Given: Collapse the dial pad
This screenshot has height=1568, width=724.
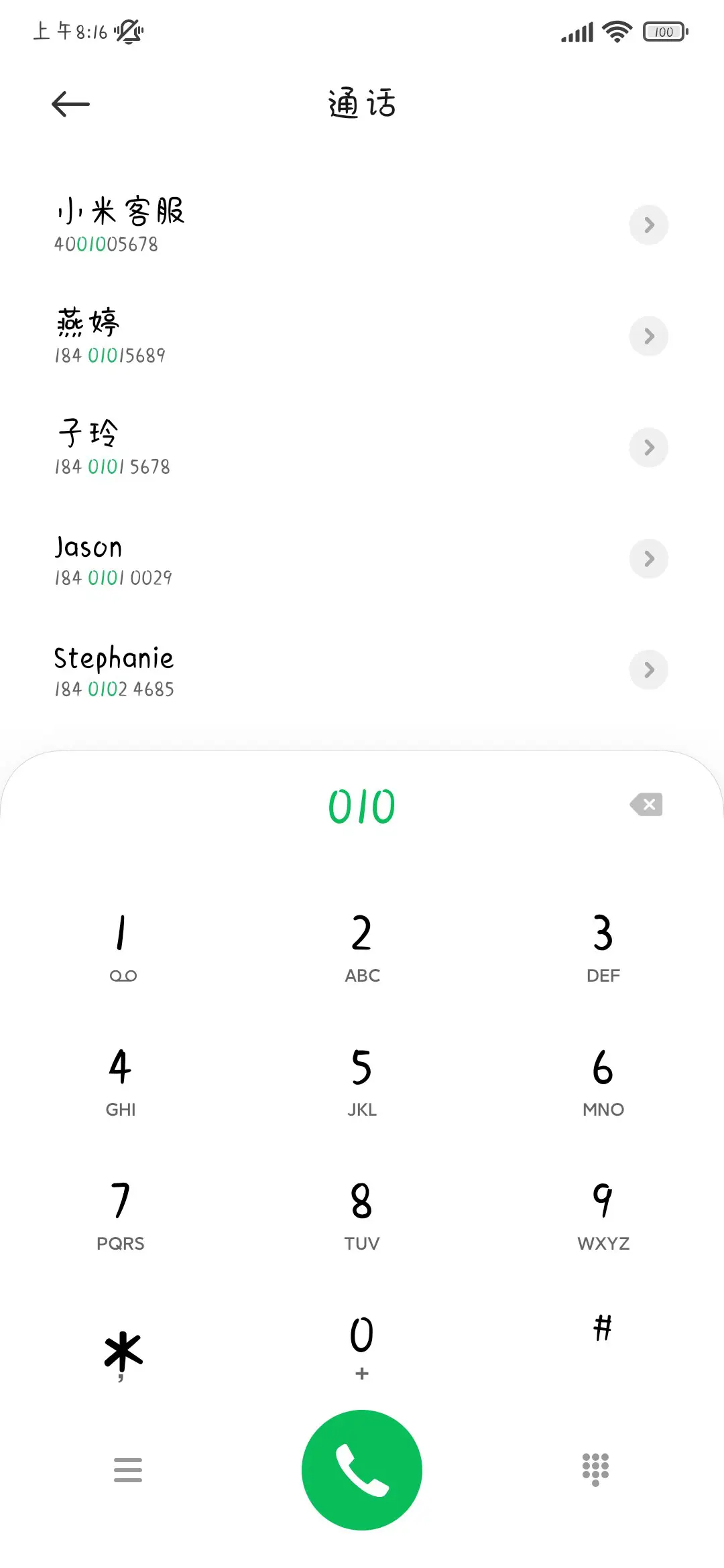Looking at the screenshot, I should point(595,1470).
